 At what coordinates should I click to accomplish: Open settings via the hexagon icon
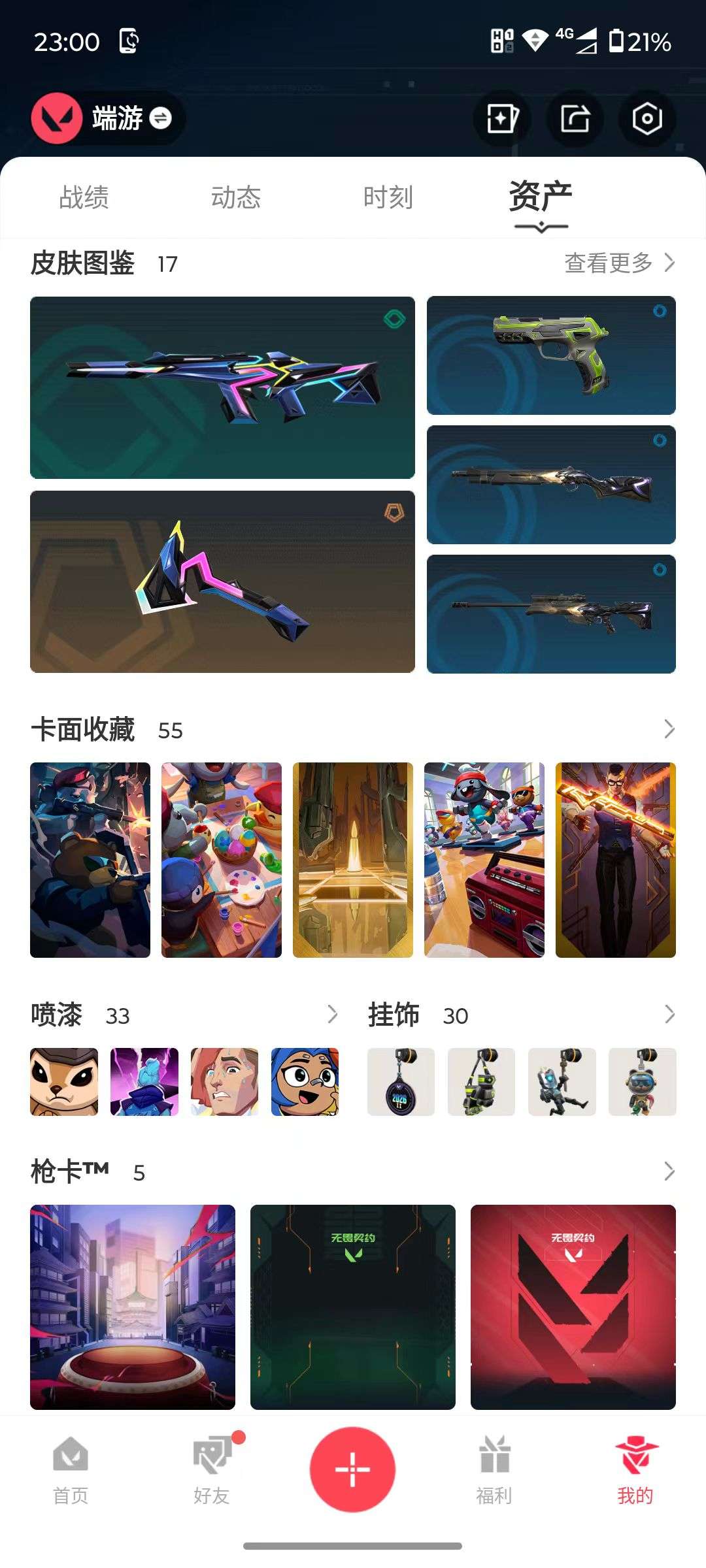pyautogui.click(x=647, y=119)
